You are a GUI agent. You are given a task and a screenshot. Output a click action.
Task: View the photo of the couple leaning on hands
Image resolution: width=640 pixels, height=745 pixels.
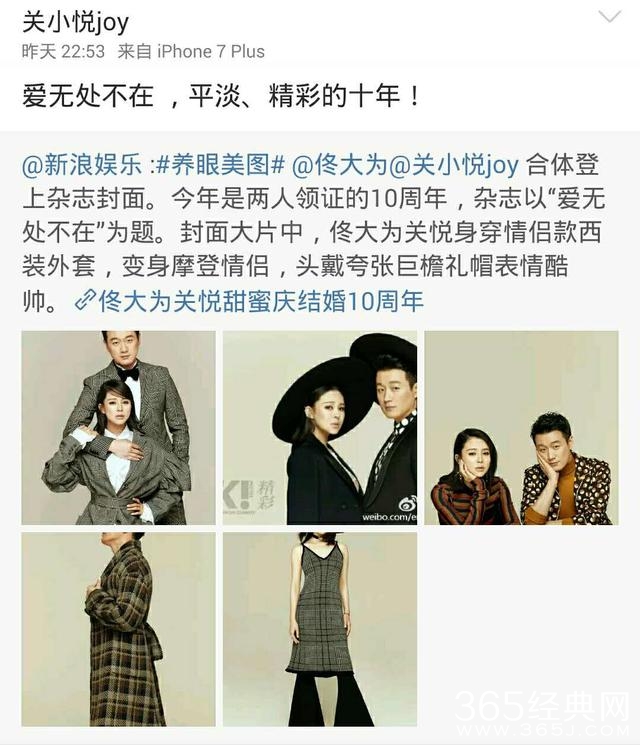521,428
